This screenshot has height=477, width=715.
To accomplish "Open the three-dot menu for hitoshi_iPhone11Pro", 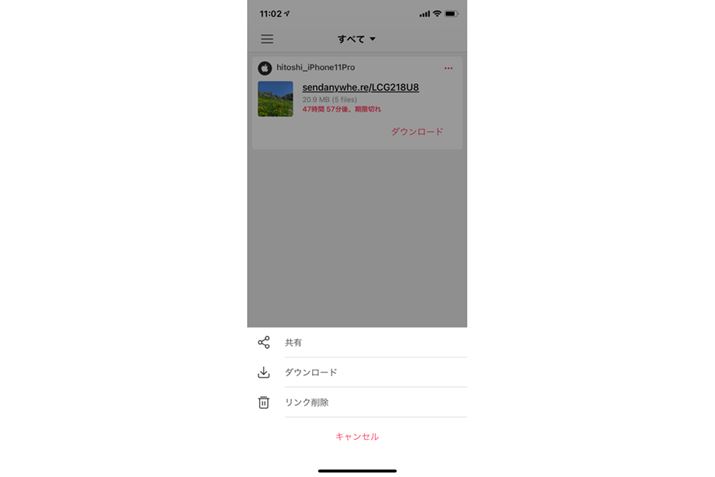I will (x=448, y=68).
